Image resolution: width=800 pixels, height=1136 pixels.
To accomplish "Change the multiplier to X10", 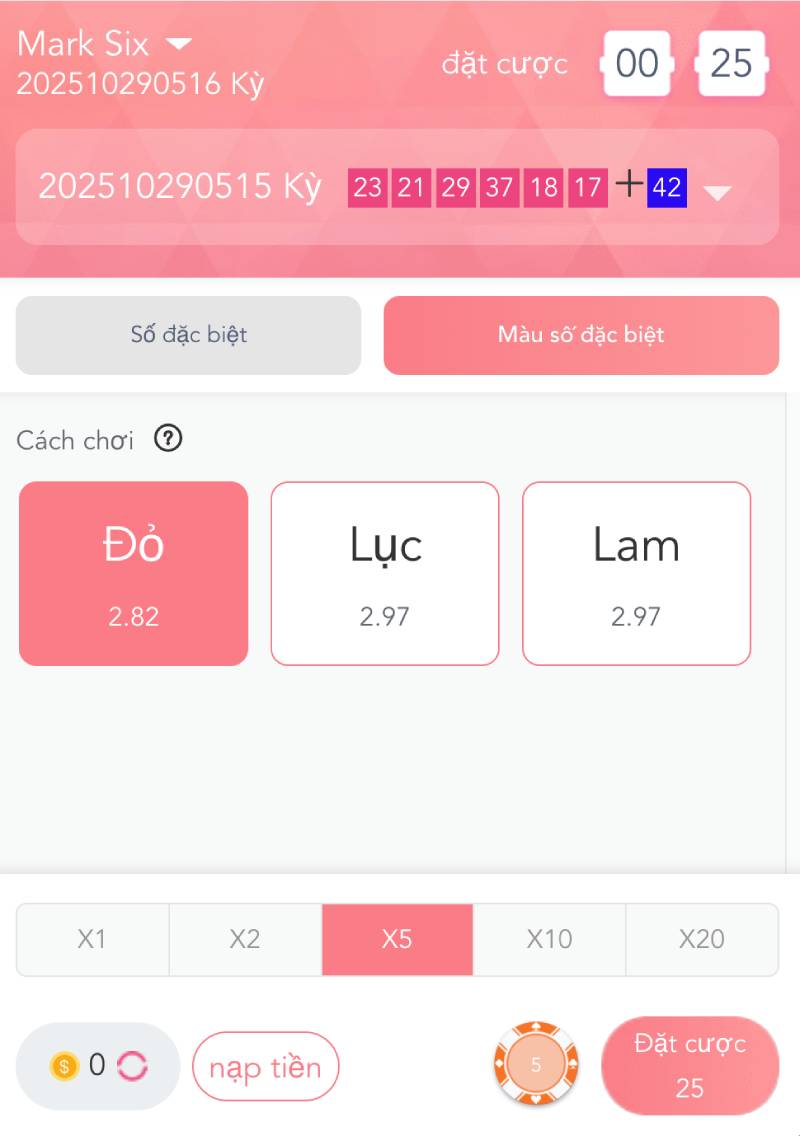I will [x=549, y=939].
